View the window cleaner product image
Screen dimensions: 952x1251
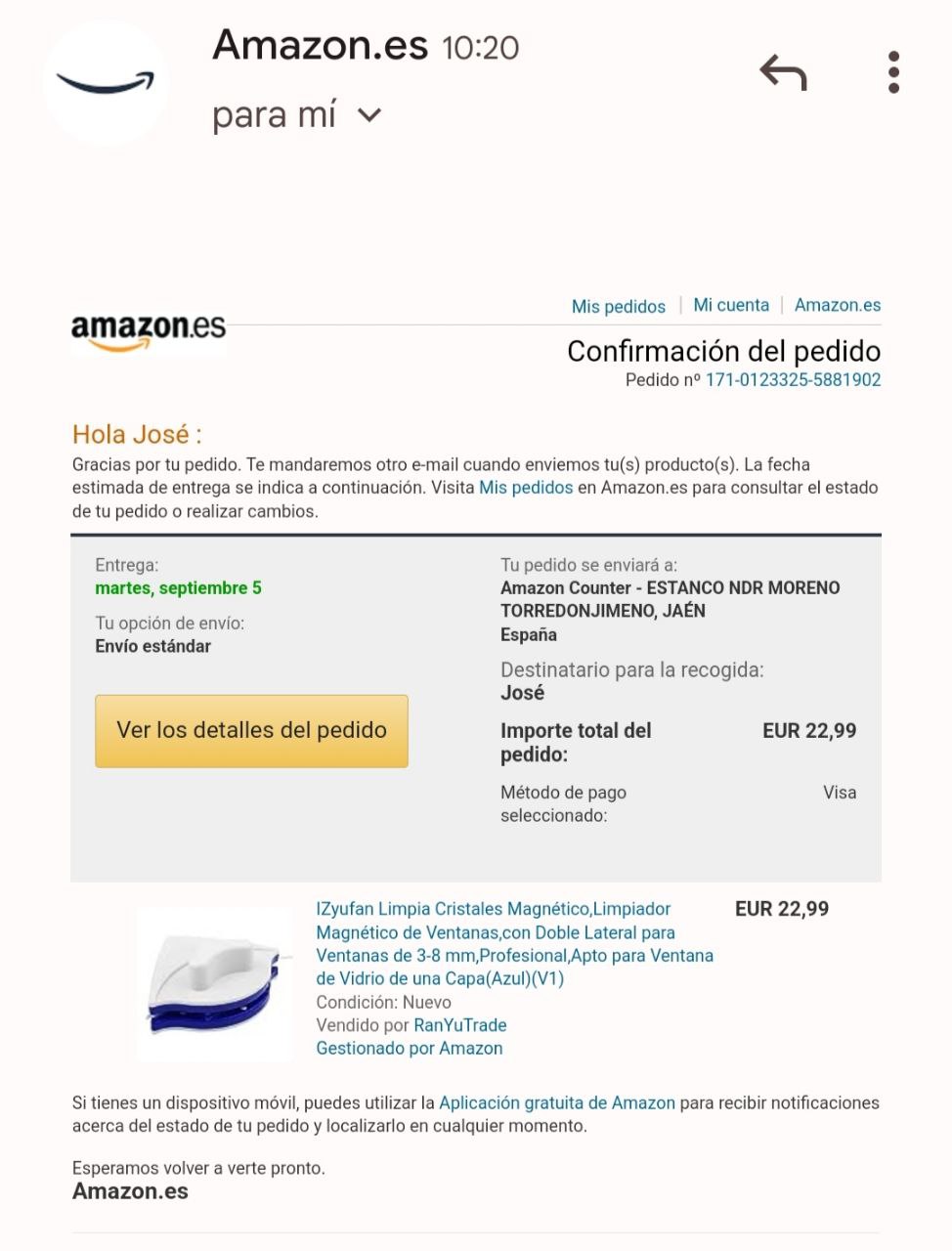[214, 984]
